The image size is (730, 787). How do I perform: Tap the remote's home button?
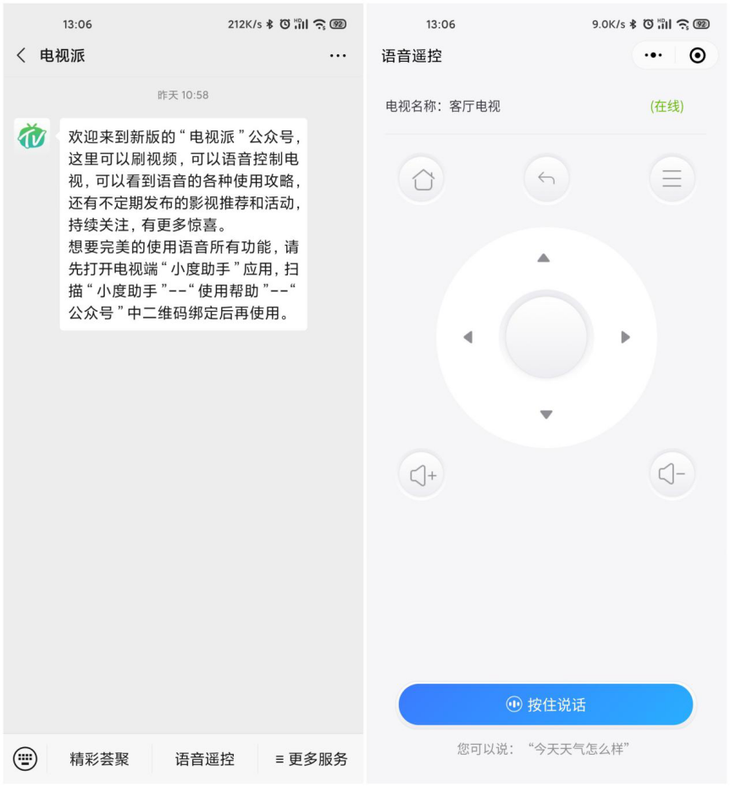423,180
